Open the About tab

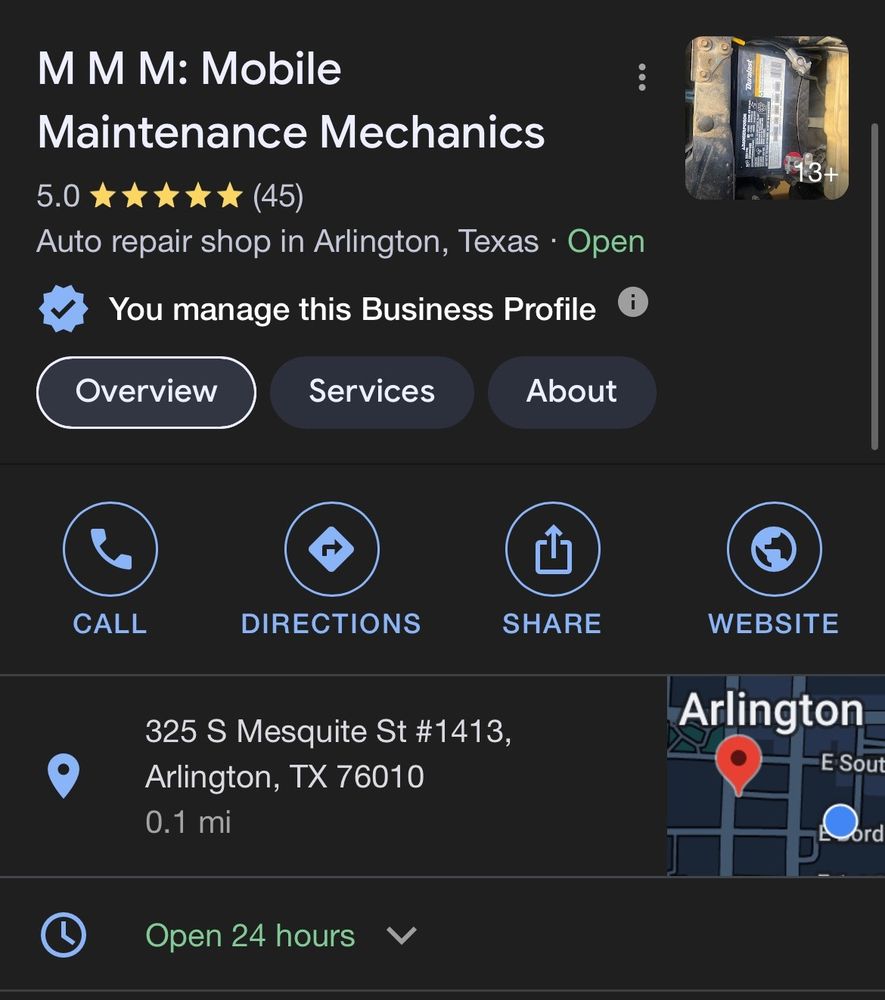tap(571, 392)
